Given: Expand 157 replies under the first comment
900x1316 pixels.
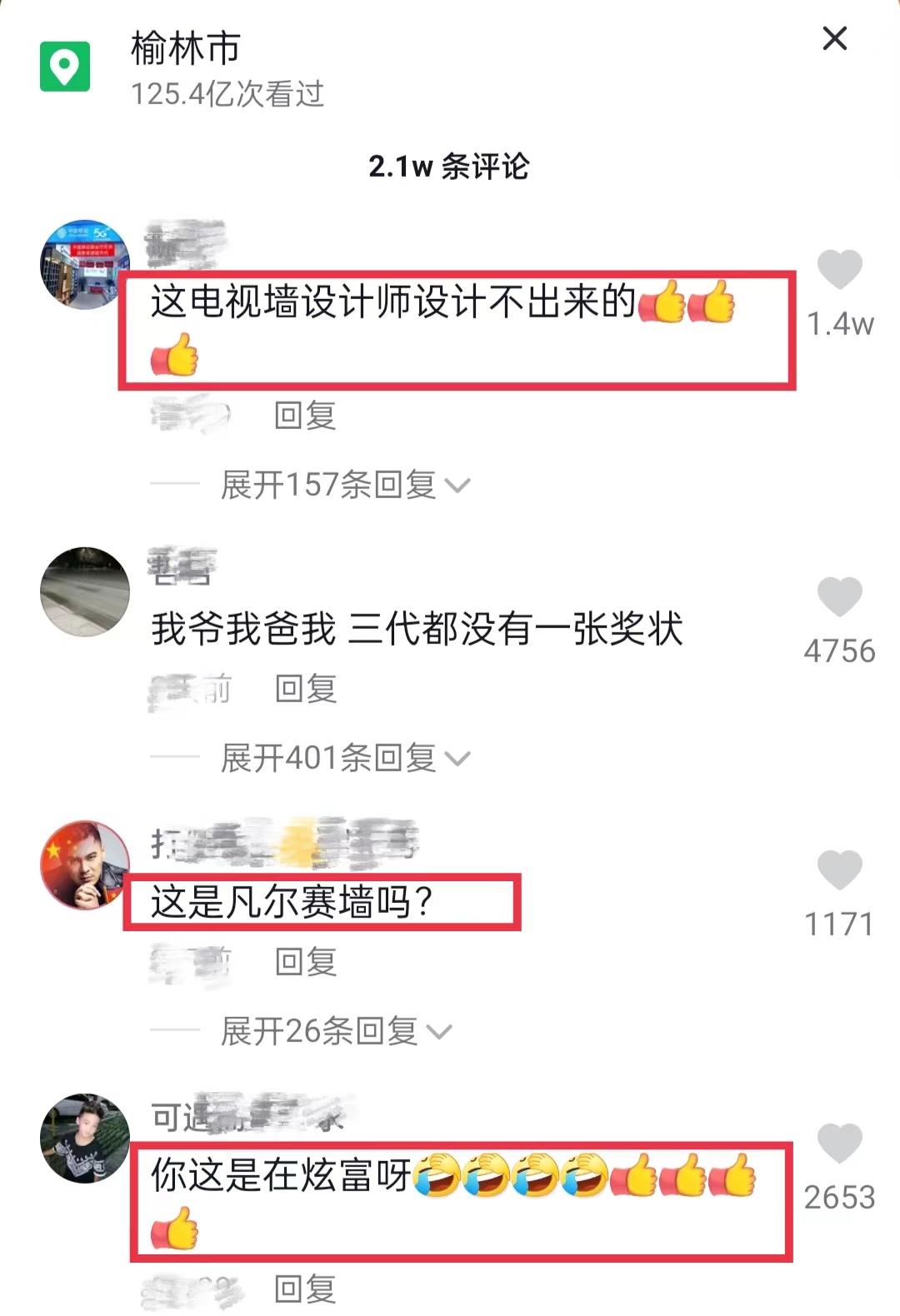Looking at the screenshot, I should tap(345, 484).
